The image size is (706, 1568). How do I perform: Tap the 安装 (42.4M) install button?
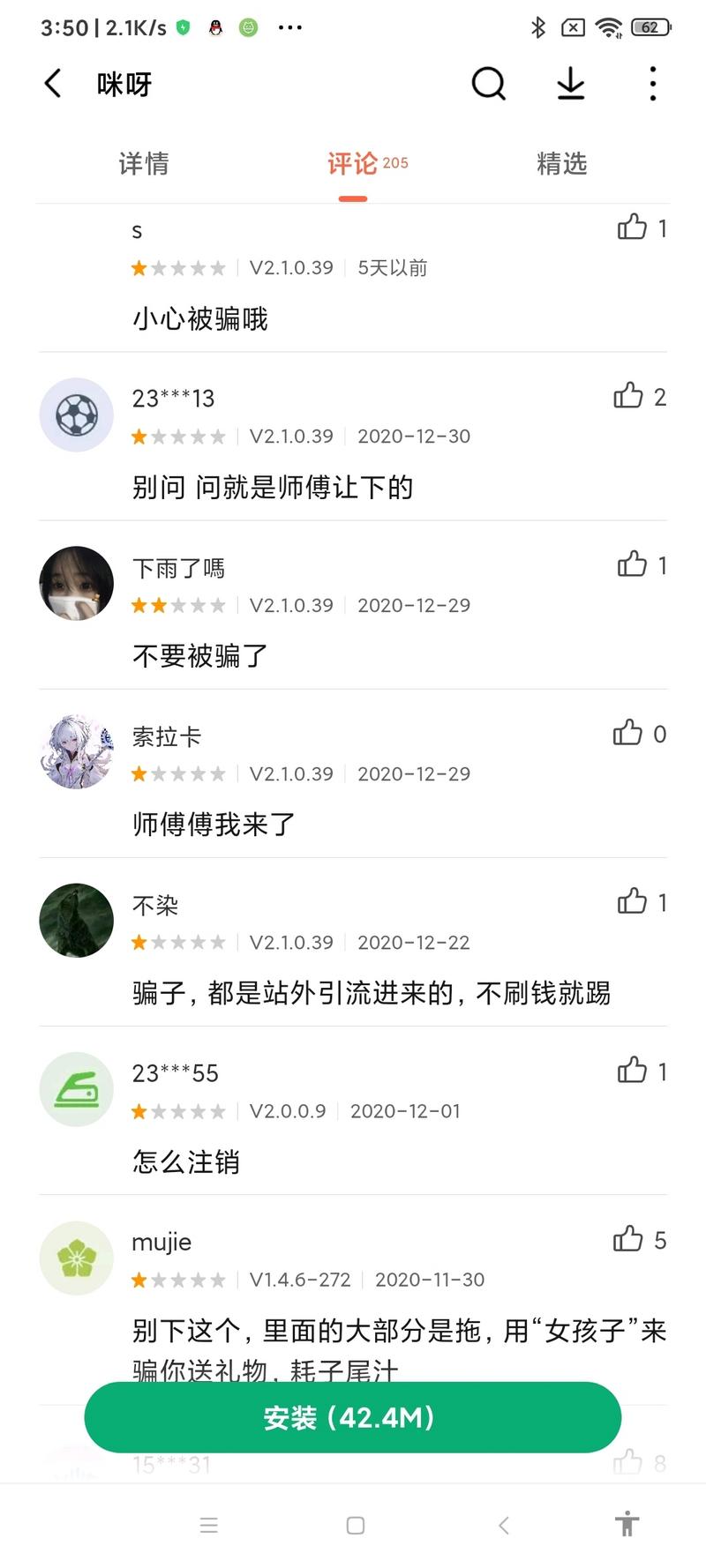353,1417
